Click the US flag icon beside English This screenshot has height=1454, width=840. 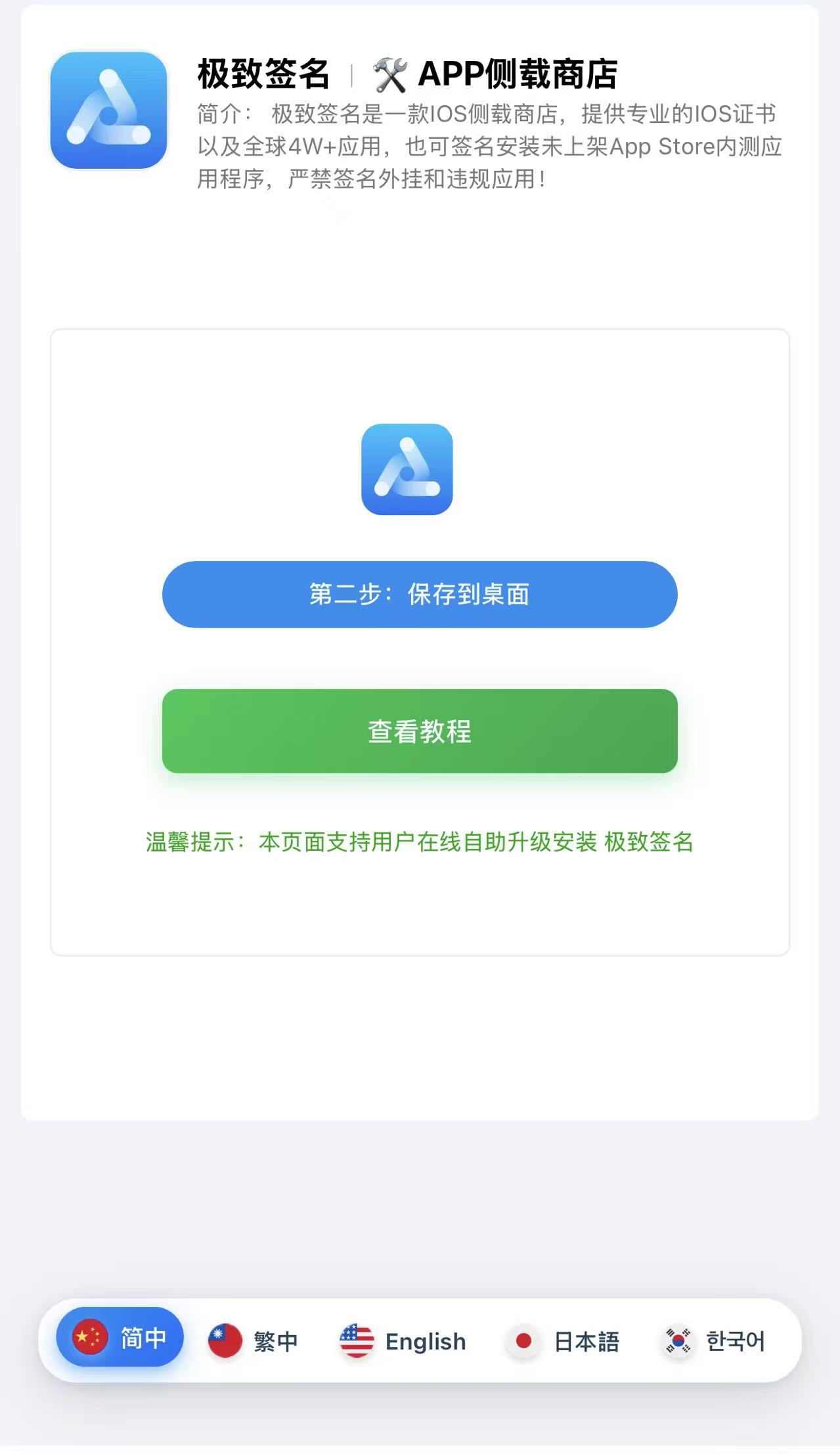357,1340
